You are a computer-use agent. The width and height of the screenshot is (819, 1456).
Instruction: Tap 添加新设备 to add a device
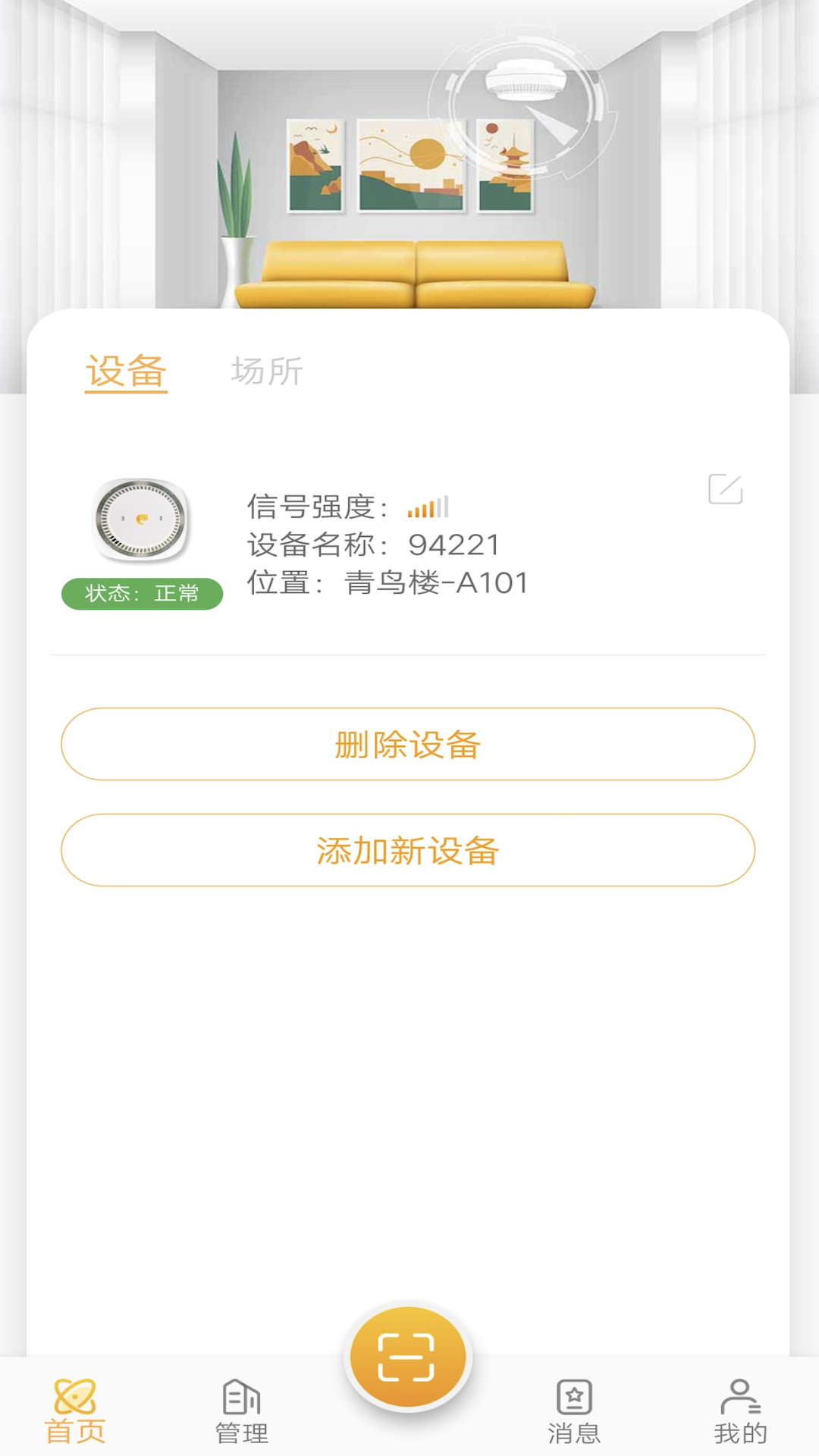click(408, 850)
